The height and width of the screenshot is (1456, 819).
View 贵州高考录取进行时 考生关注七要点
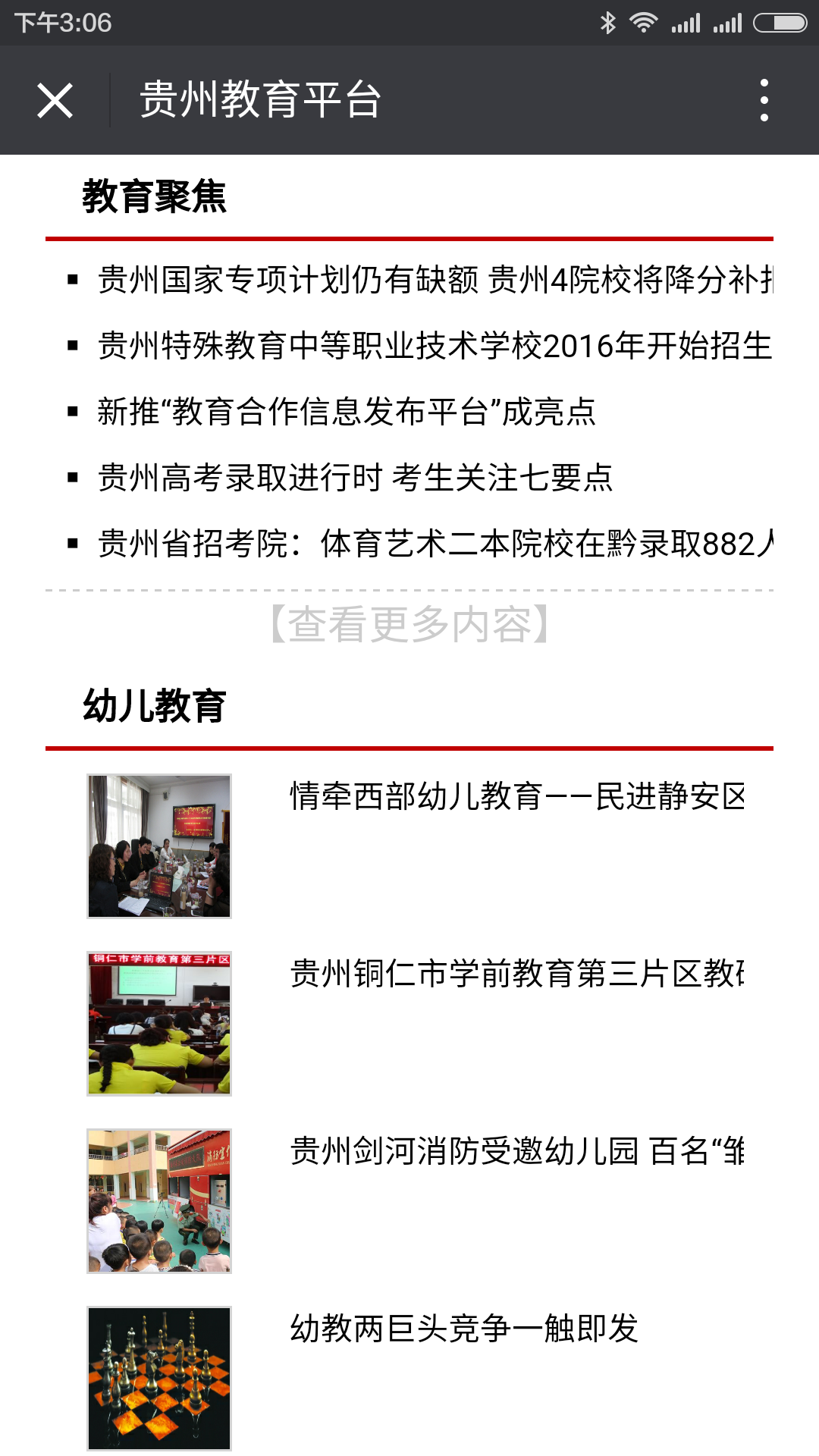[355, 478]
